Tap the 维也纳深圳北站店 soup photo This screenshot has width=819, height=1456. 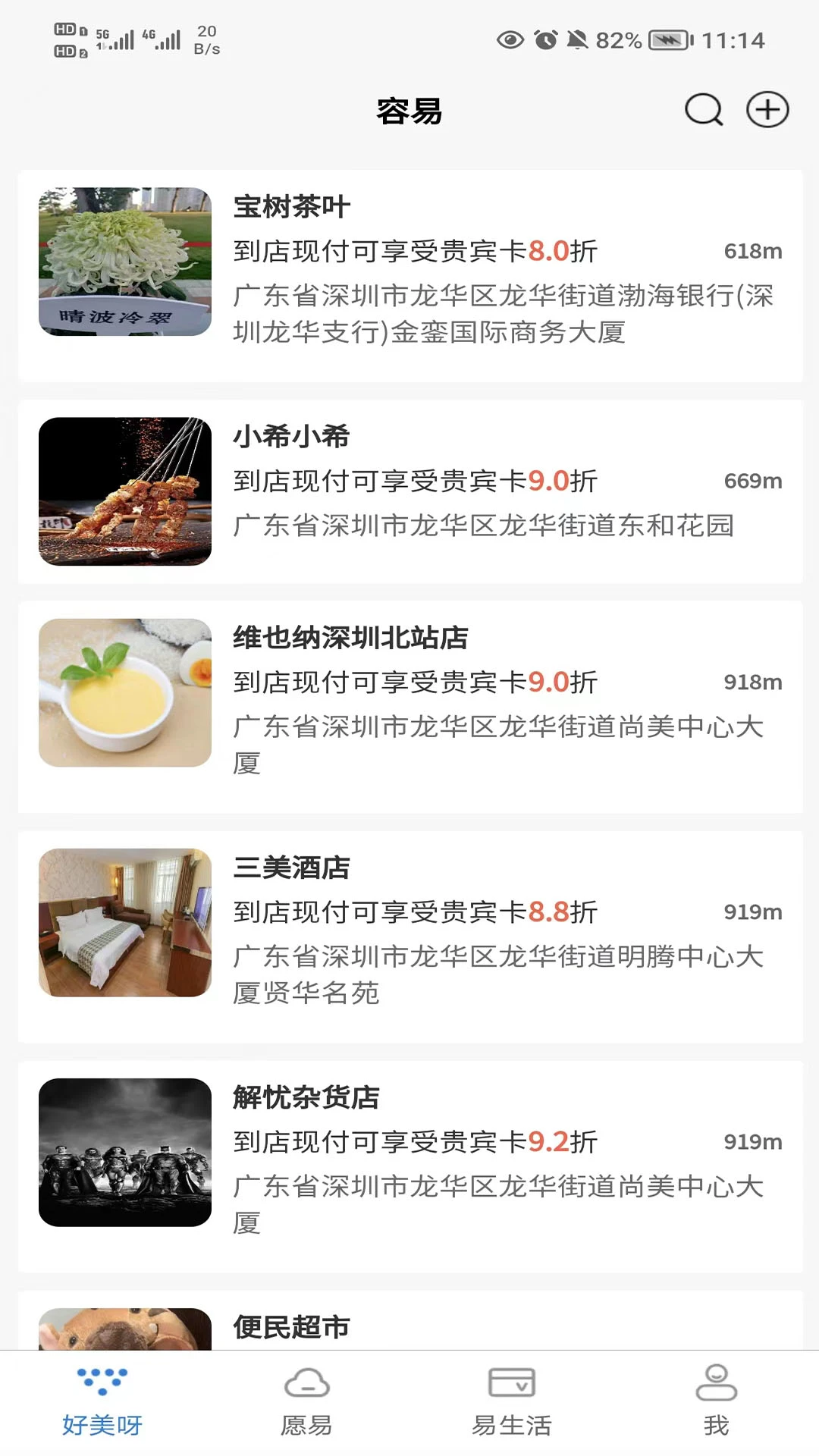click(124, 694)
